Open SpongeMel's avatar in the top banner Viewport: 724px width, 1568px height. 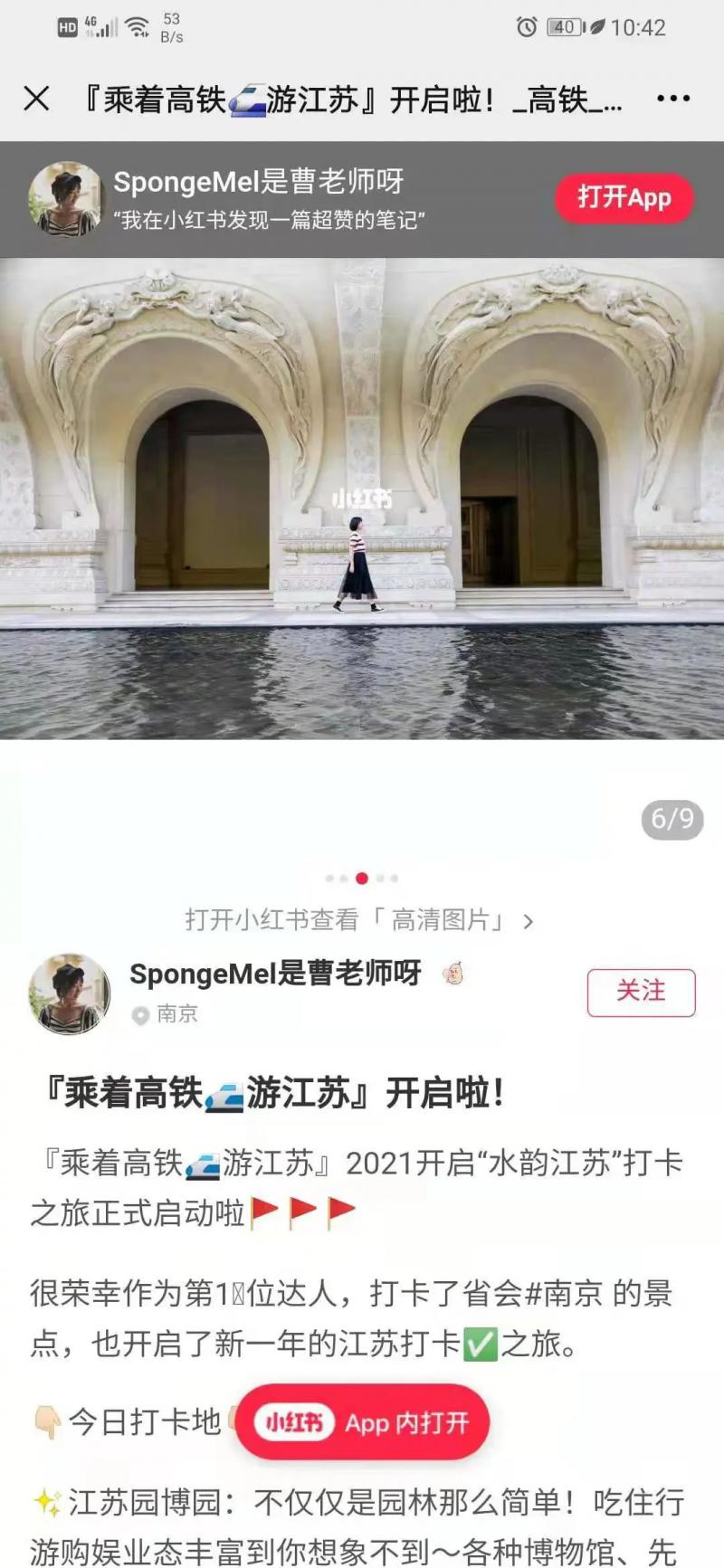coord(65,199)
